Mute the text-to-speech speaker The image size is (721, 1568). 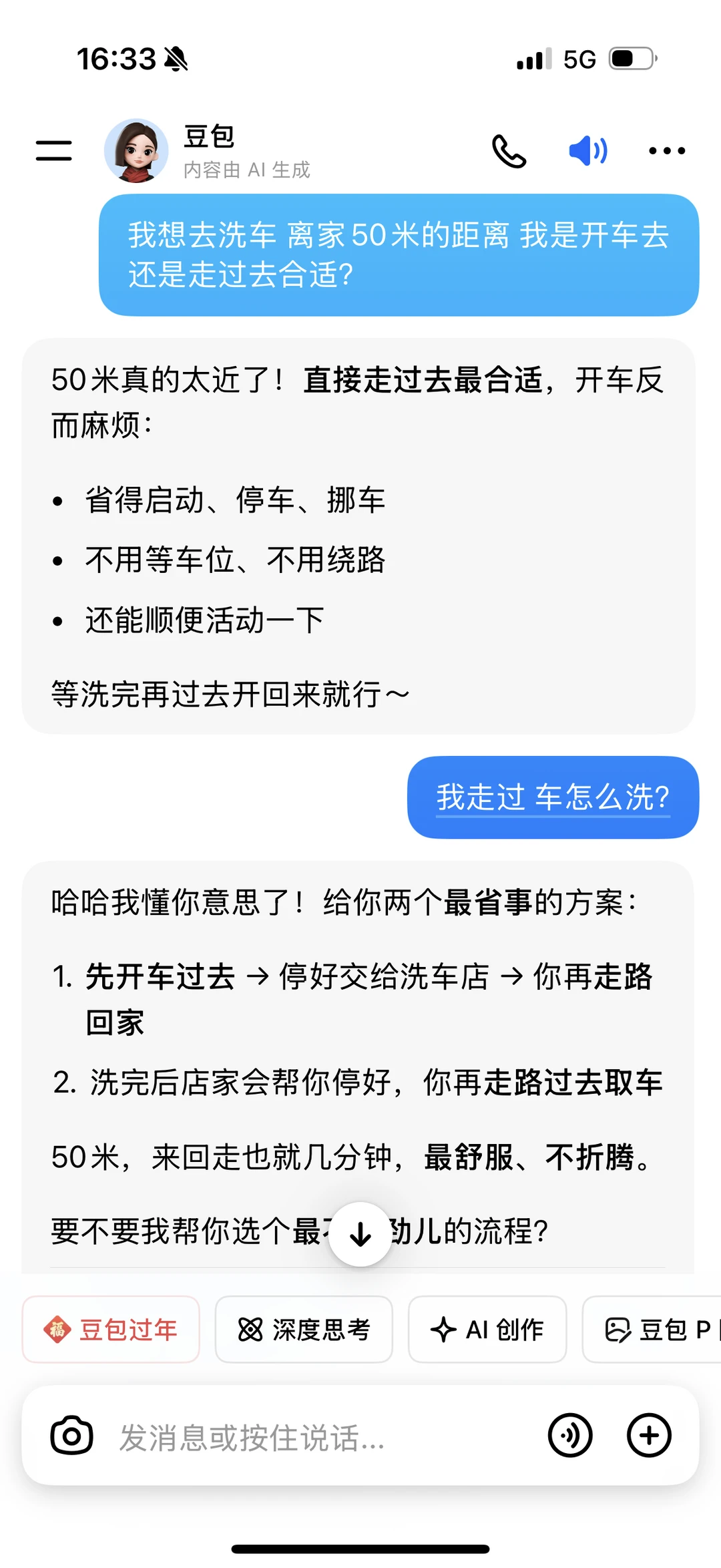tap(587, 150)
